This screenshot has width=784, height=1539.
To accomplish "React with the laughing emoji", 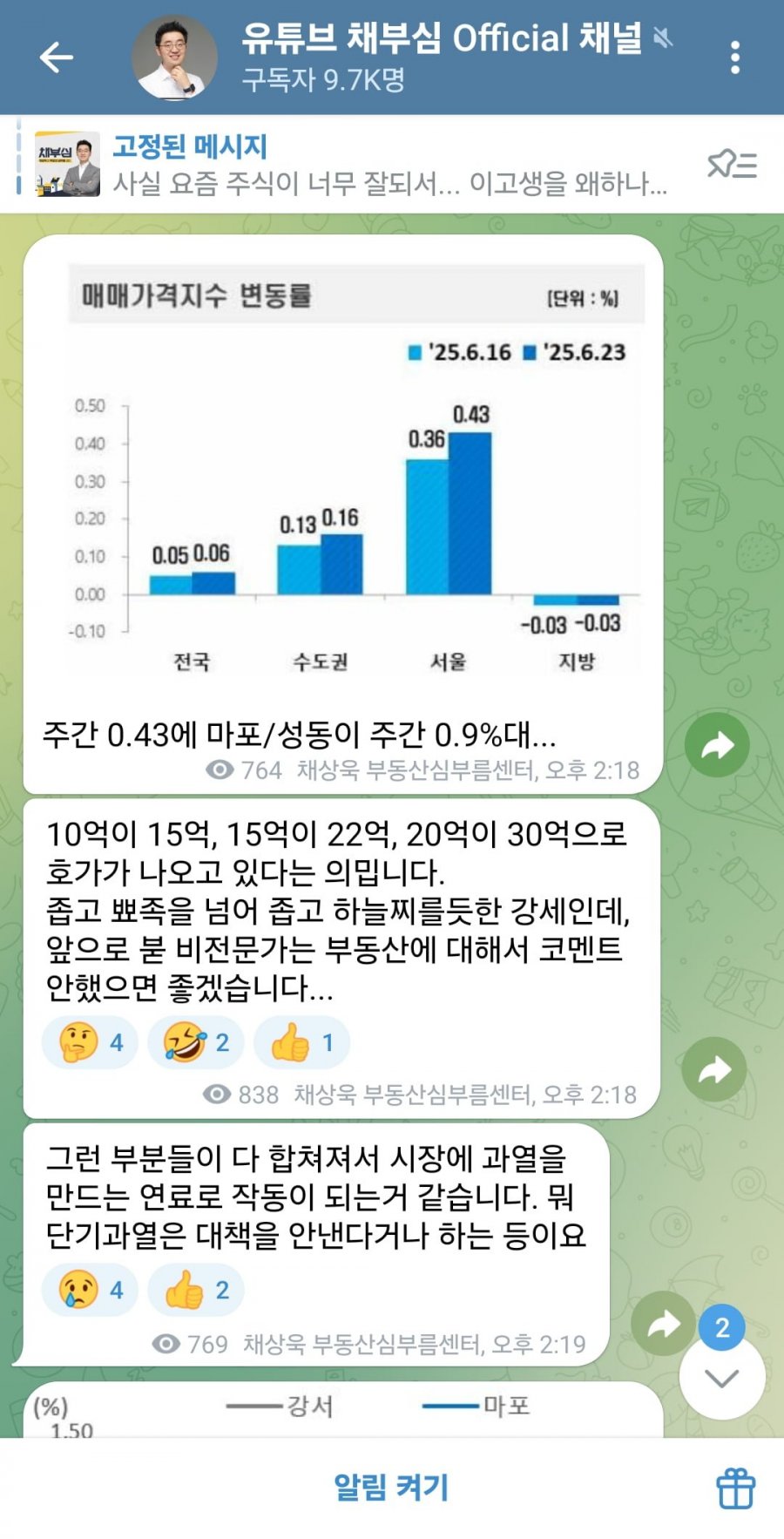I will [195, 1042].
